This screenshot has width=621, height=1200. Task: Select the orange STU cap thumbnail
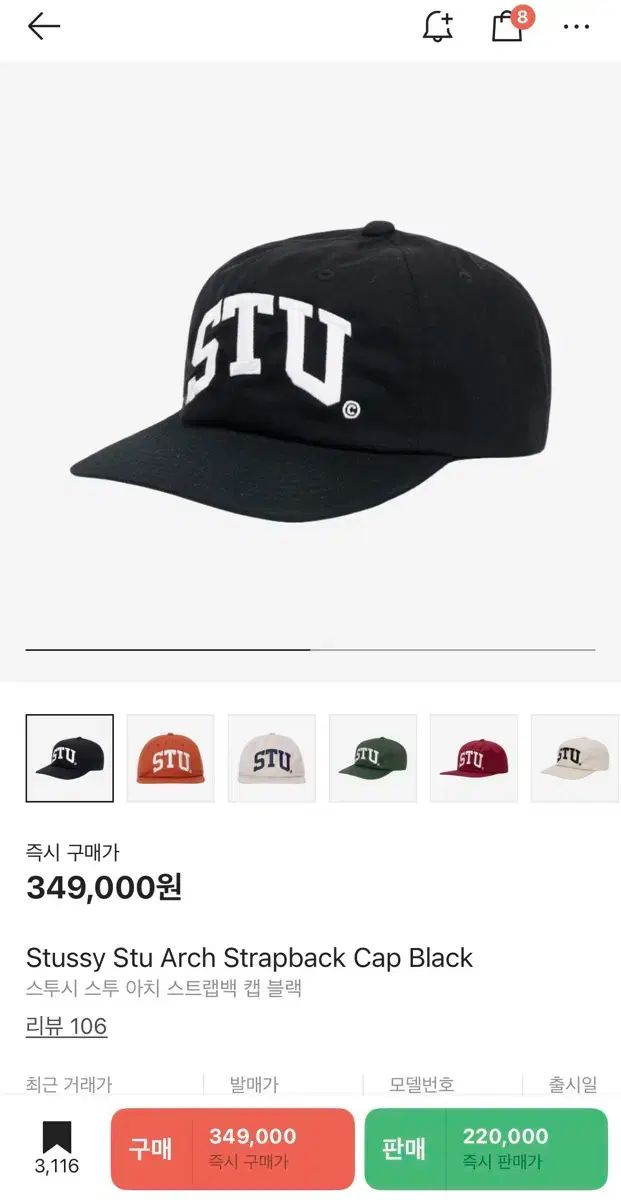pyautogui.click(x=170, y=758)
